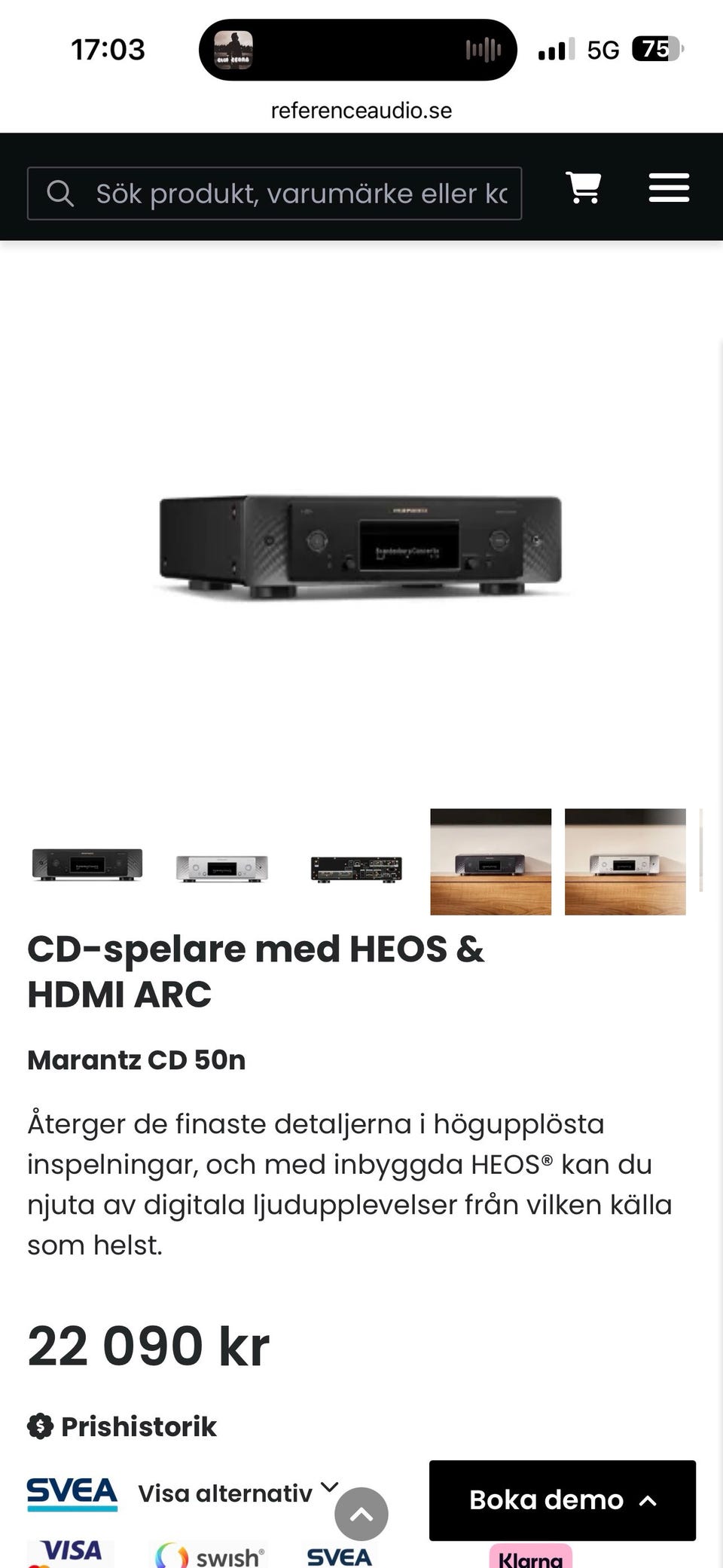723x1568 pixels.
Task: Tap the referenceaudio.se address bar
Action: coord(361,111)
